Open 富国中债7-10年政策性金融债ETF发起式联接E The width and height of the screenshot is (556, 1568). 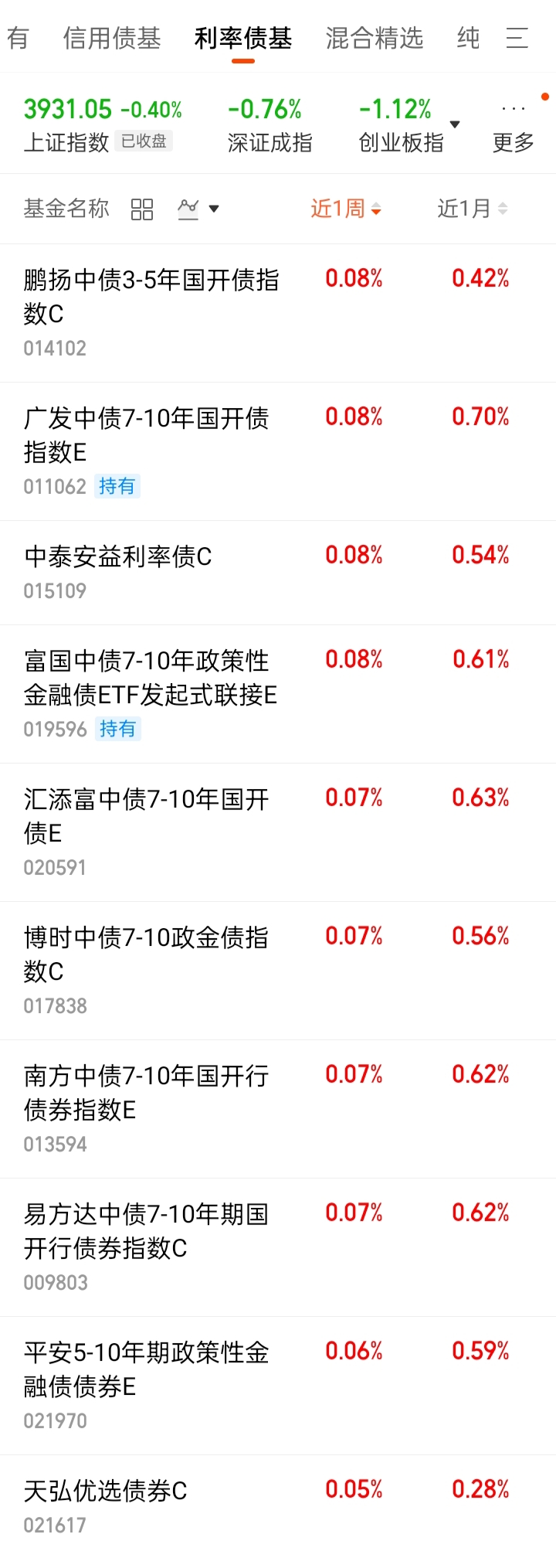(151, 678)
